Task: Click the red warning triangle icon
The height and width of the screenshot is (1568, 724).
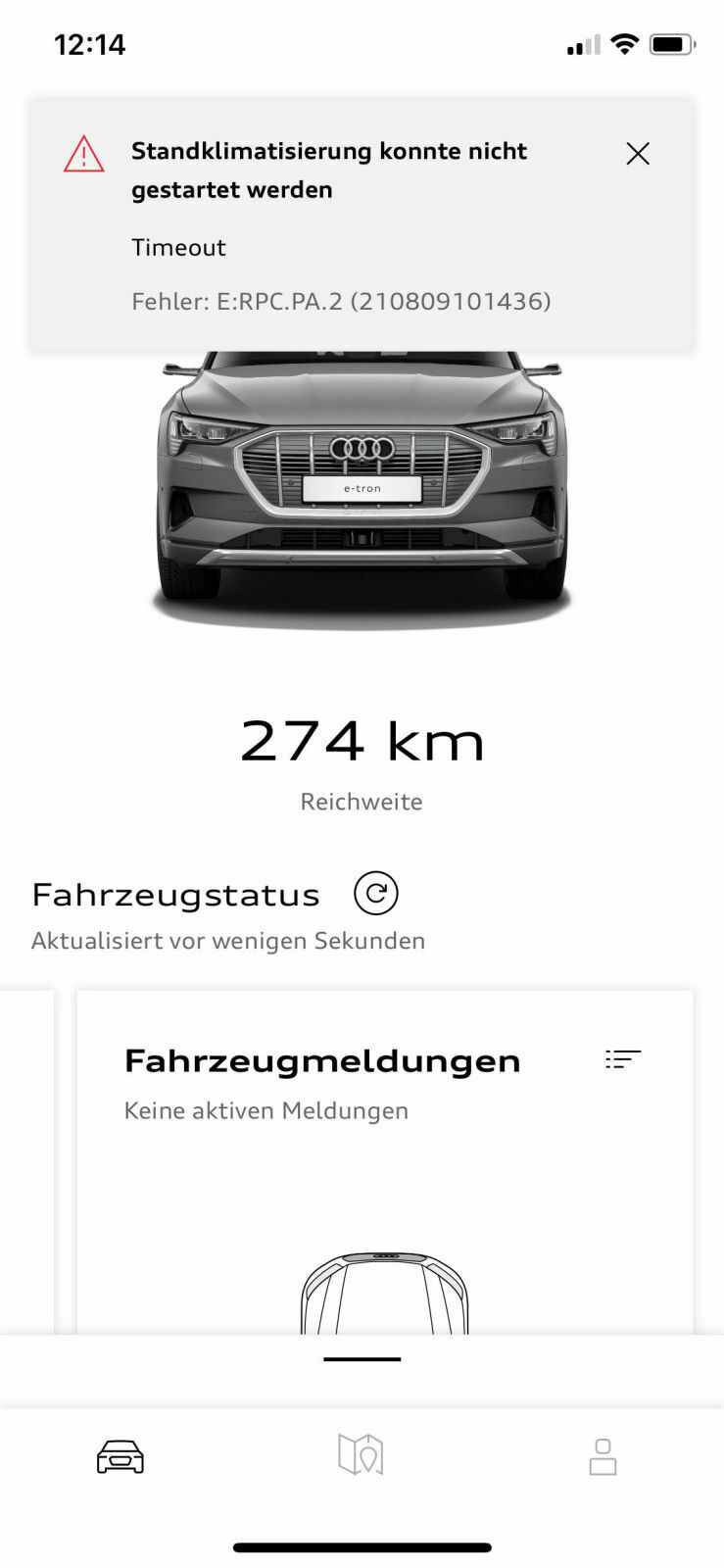Action: pos(84,155)
